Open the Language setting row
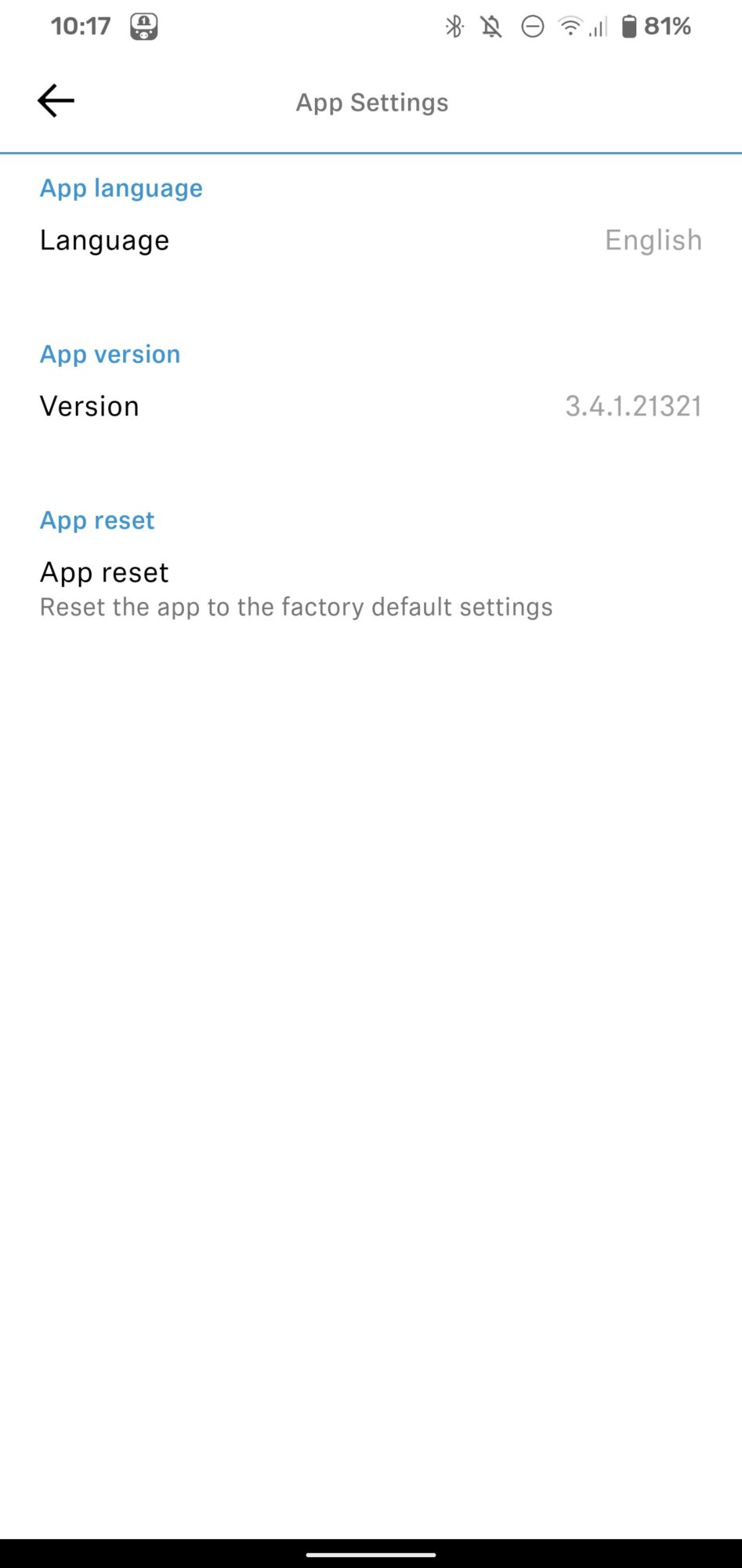This screenshot has width=742, height=1568. (371, 241)
